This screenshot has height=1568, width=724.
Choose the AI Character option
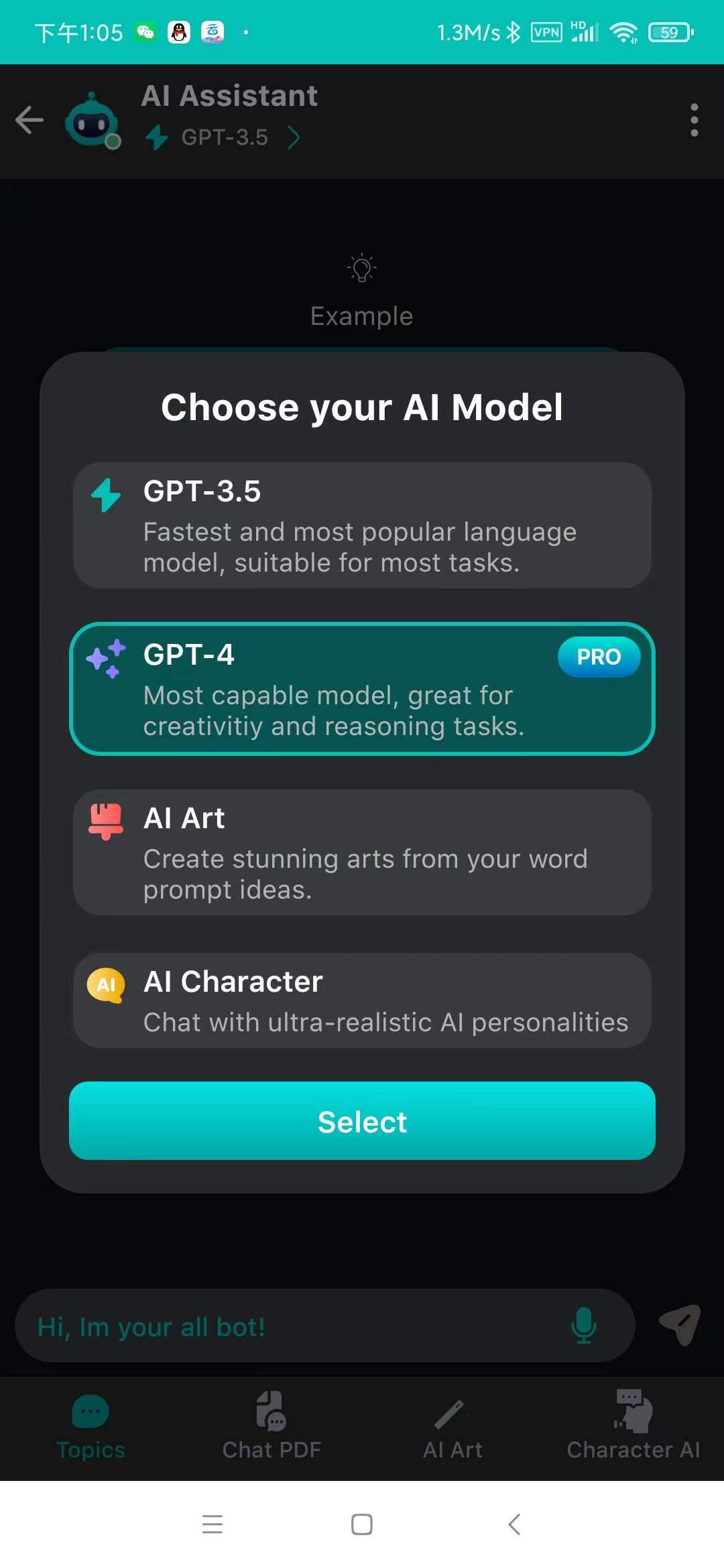362,1000
